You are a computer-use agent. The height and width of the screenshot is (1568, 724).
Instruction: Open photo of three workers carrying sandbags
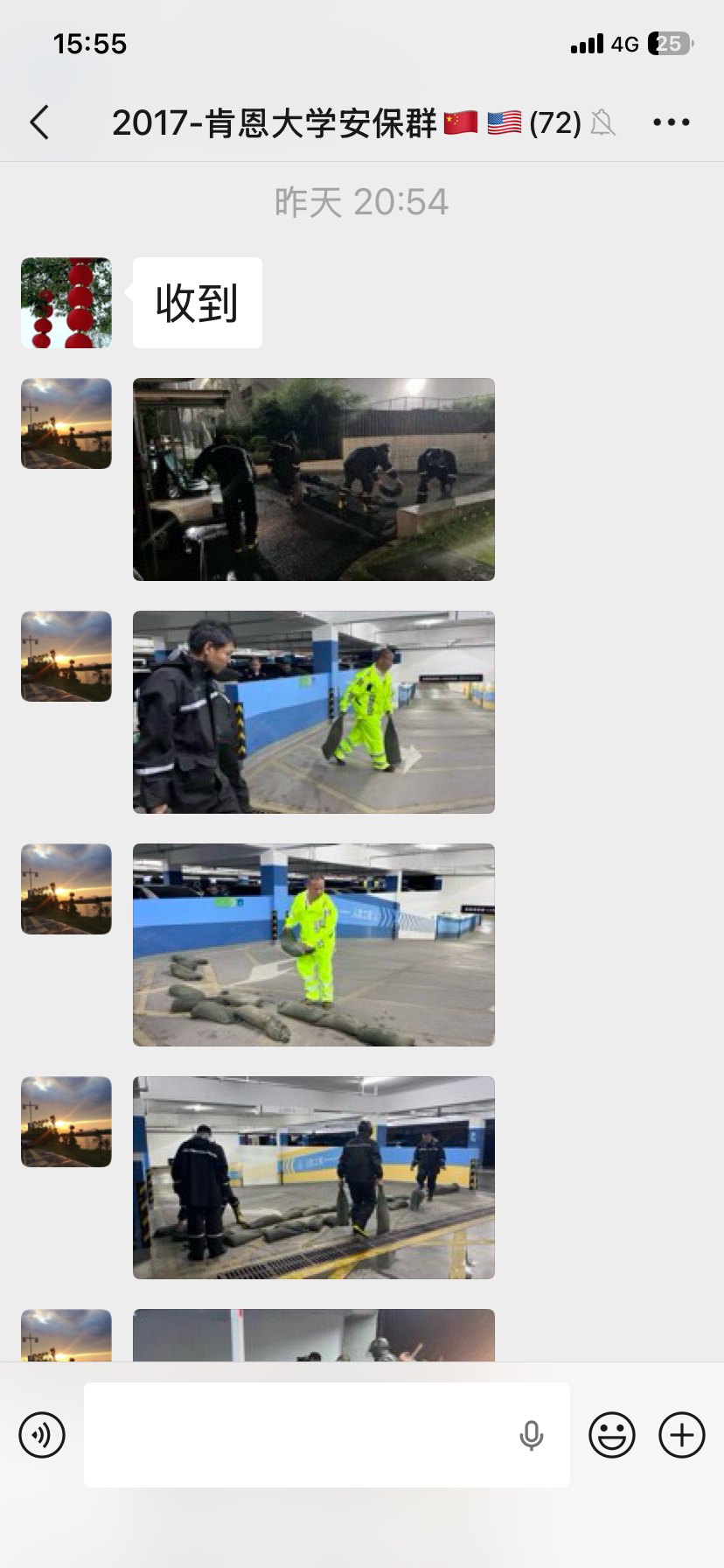click(314, 1178)
